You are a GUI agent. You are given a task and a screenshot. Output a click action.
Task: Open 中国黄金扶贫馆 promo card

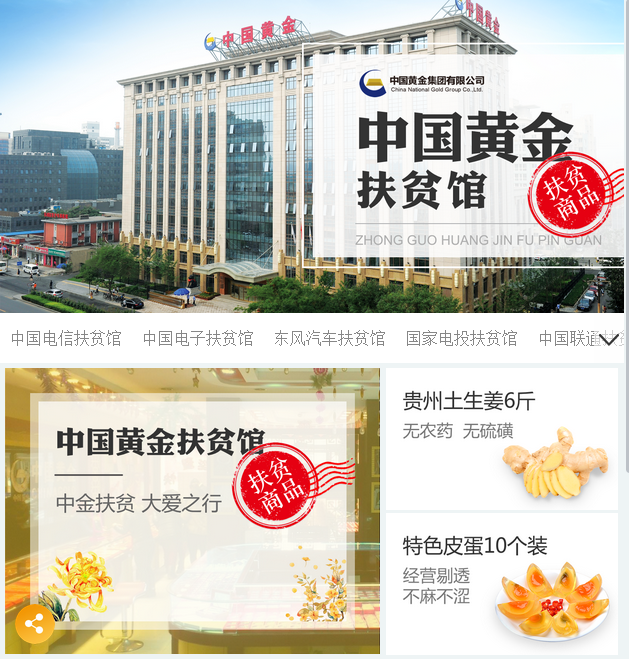tap(192, 510)
